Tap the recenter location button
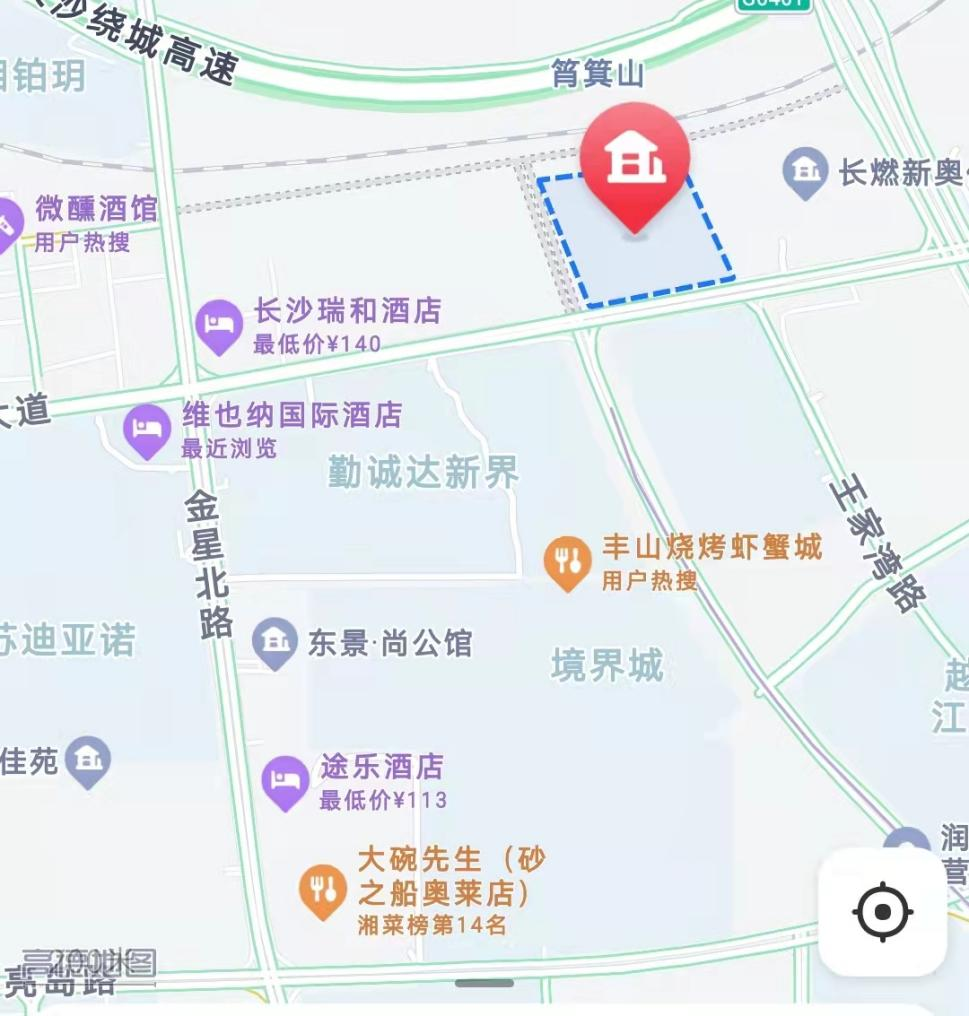The width and height of the screenshot is (969, 1016). [882, 912]
